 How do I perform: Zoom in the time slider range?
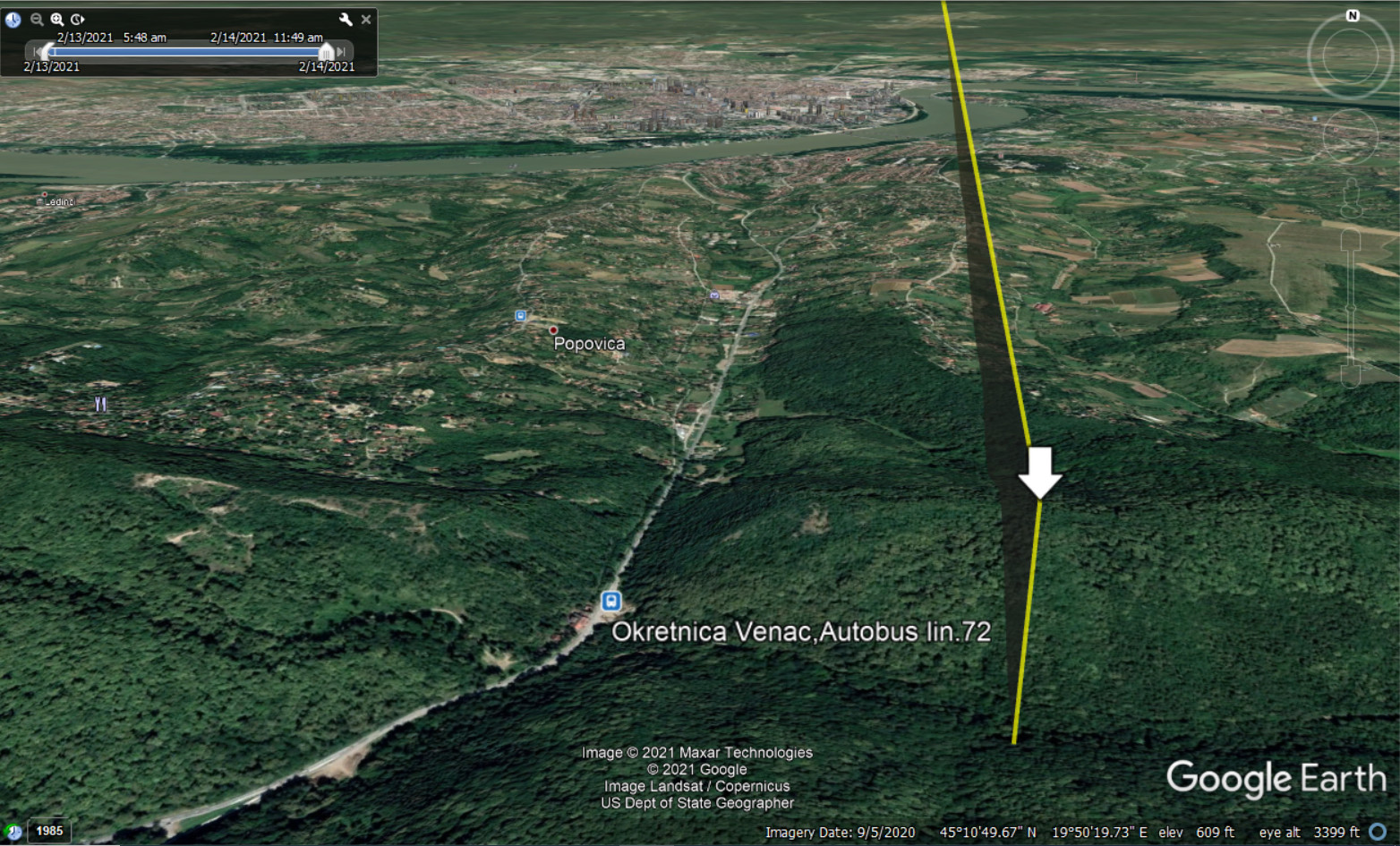pyautogui.click(x=57, y=19)
